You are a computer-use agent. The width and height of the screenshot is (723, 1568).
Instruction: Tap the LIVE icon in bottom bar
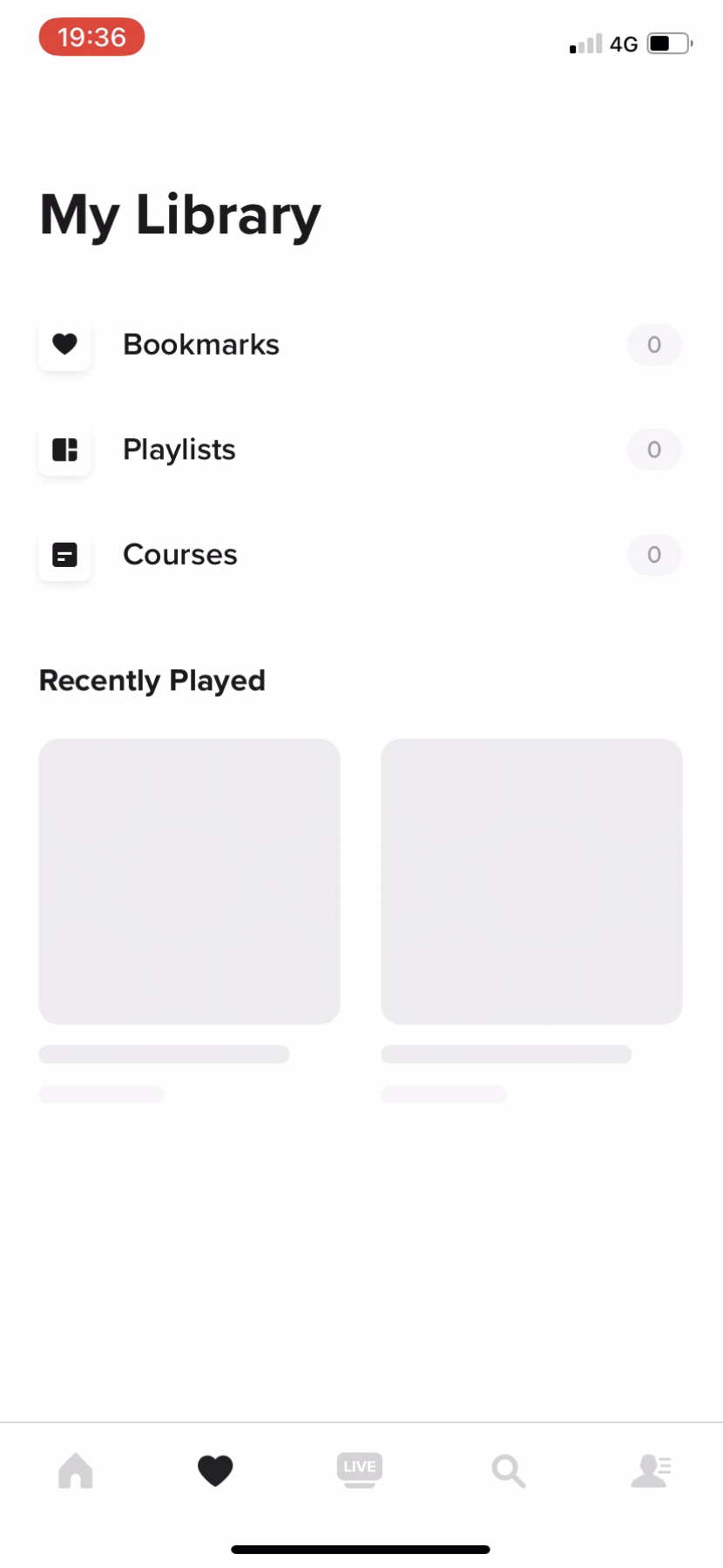point(360,1469)
